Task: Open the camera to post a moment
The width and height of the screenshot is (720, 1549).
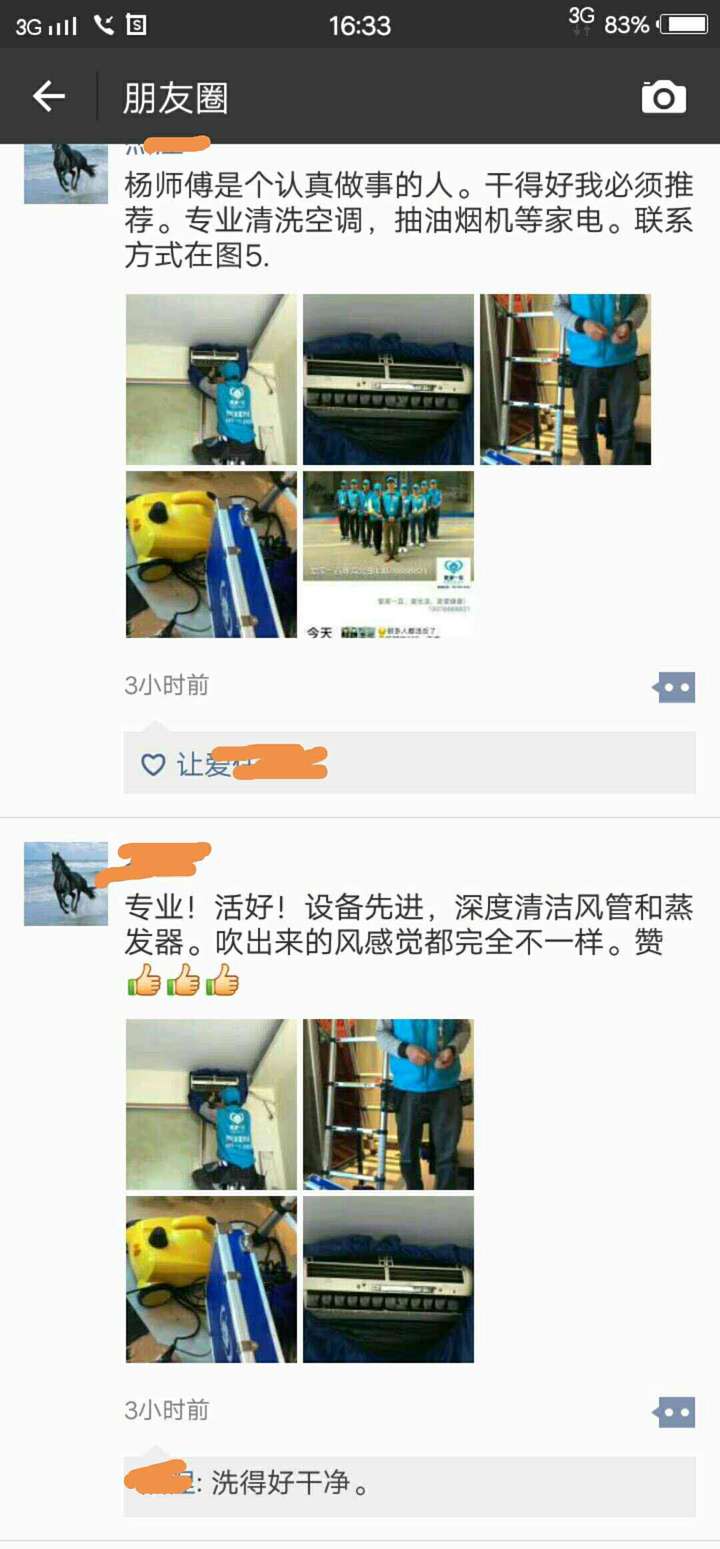Action: point(663,97)
